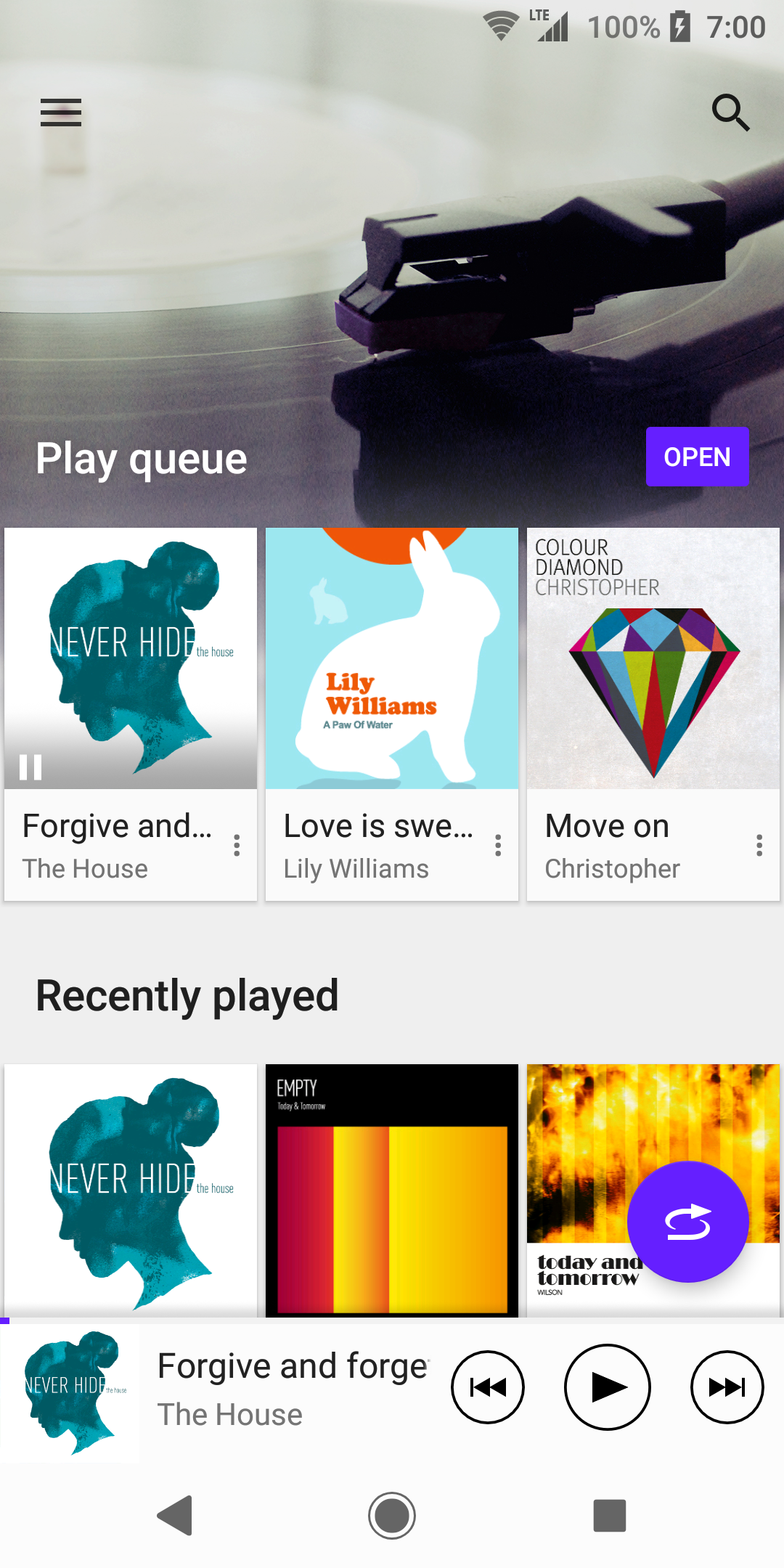Open more options for Love is swe... card
784x1568 pixels.
(498, 845)
